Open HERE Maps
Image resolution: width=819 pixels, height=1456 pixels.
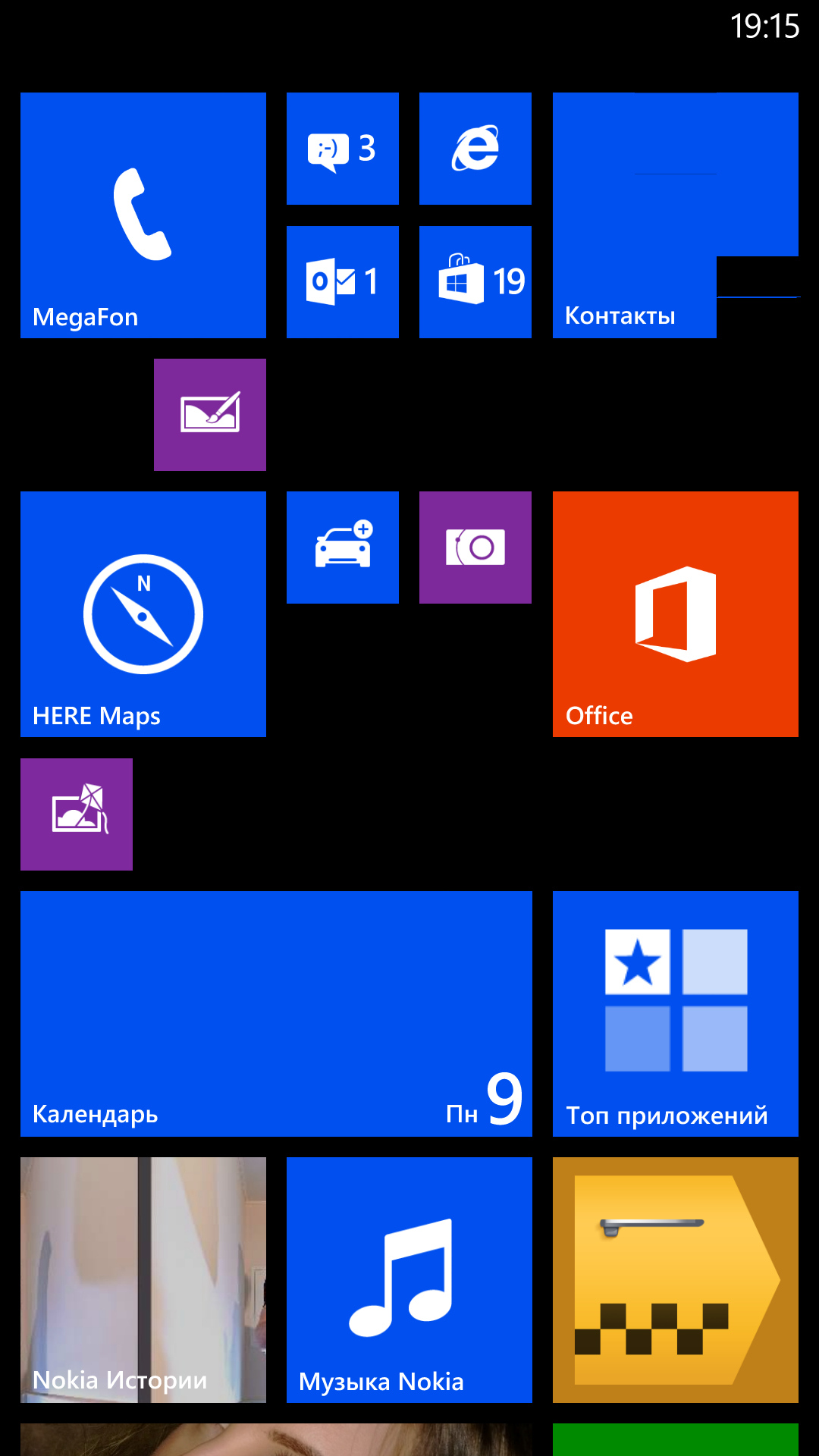143,614
